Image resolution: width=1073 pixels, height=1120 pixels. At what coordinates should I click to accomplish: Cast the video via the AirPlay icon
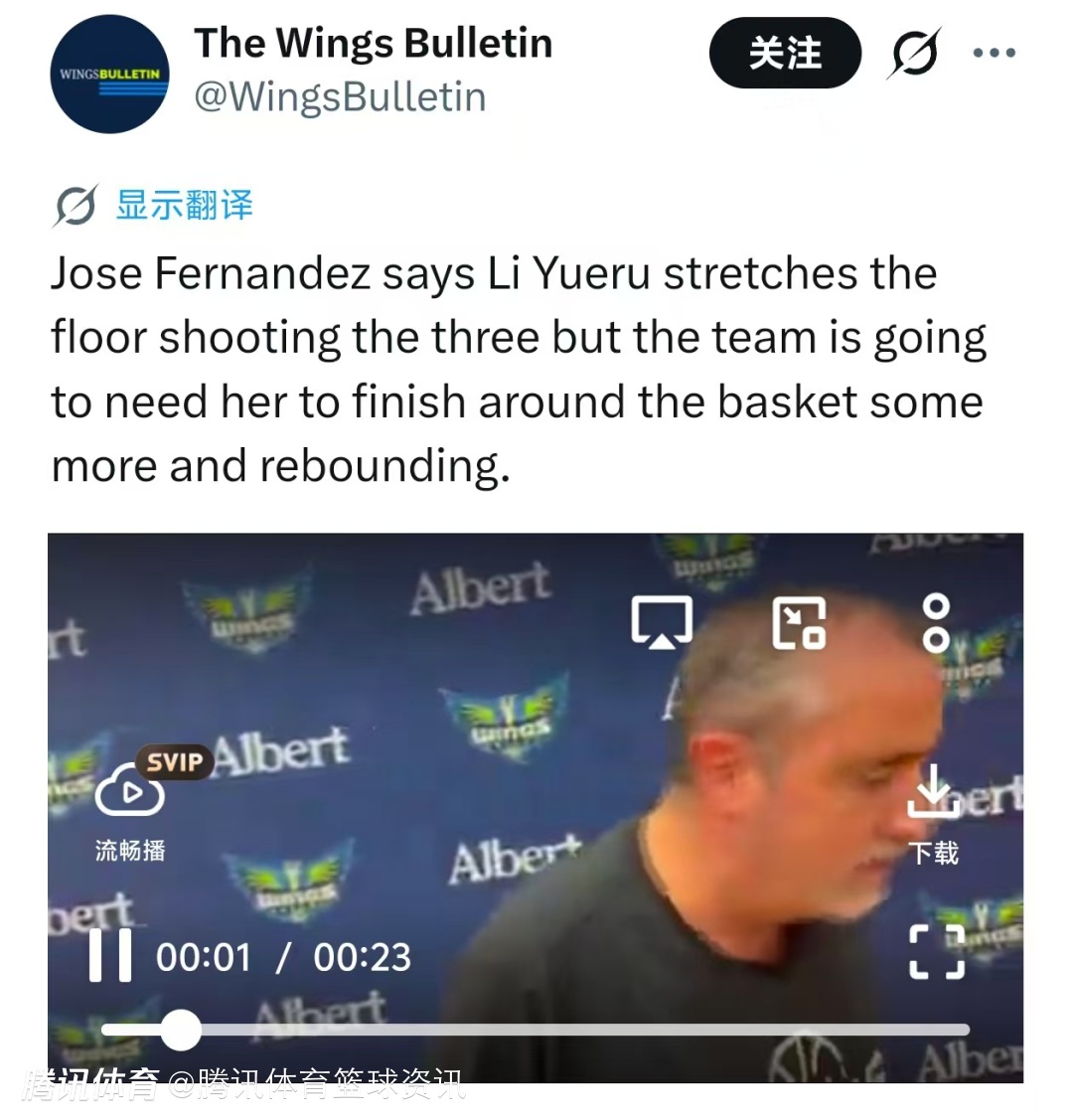(x=662, y=623)
